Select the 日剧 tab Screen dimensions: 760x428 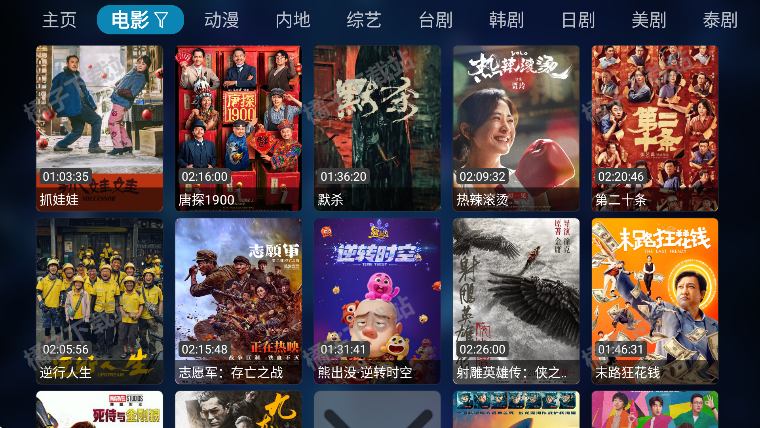578,20
